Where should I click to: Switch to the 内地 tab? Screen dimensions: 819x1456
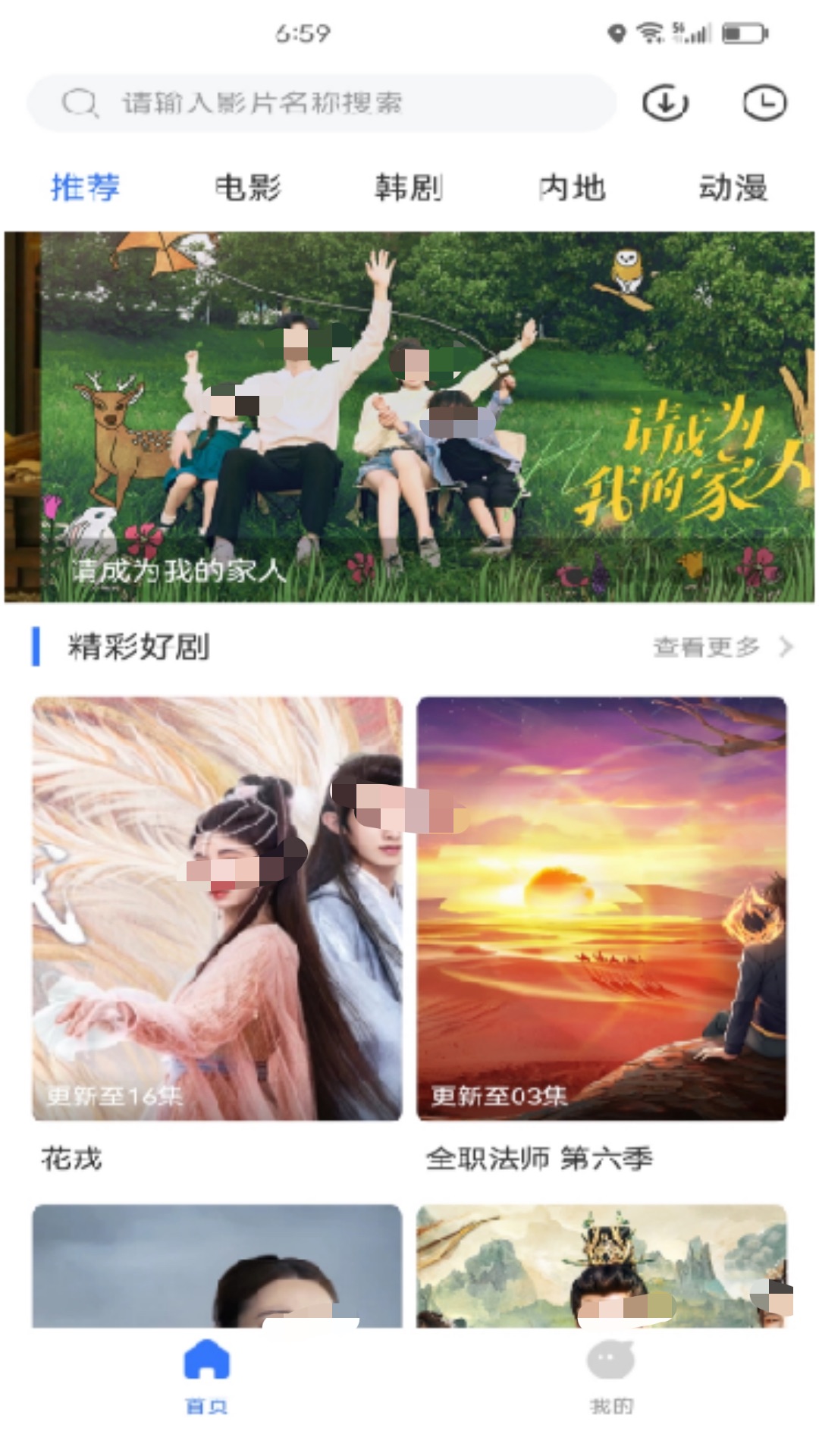[x=572, y=187]
